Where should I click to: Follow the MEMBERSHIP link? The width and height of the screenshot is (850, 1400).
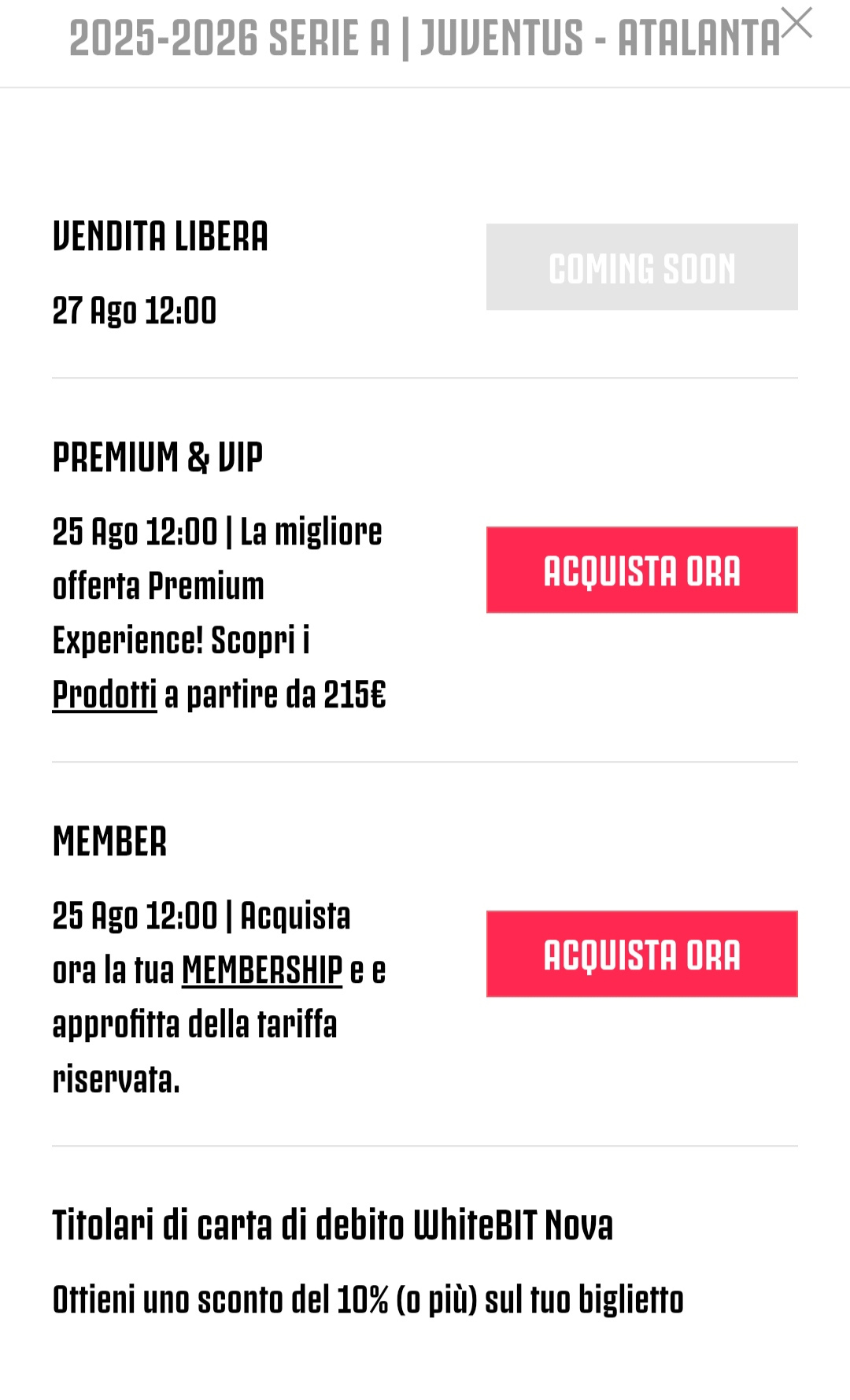(x=262, y=970)
